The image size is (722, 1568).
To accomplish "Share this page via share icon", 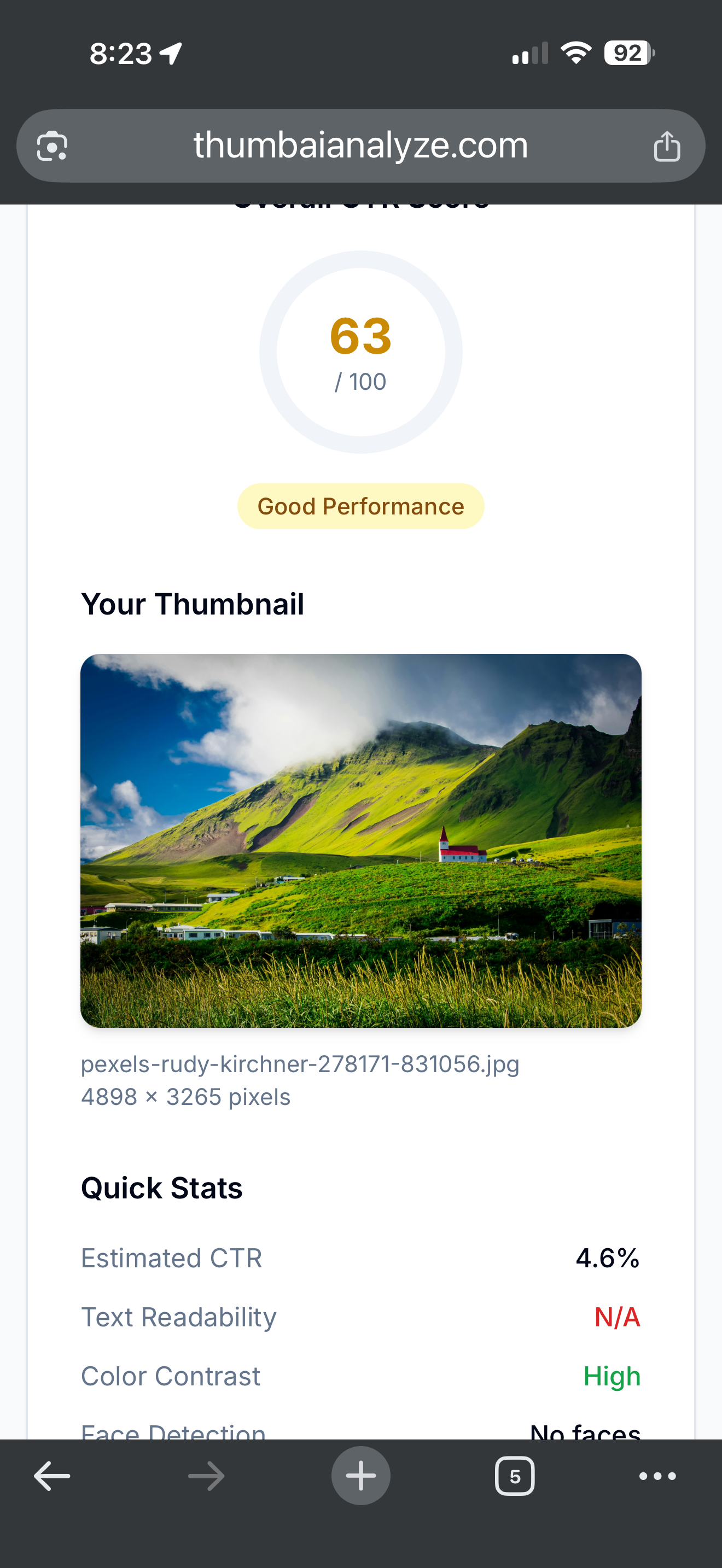I will 667,147.
